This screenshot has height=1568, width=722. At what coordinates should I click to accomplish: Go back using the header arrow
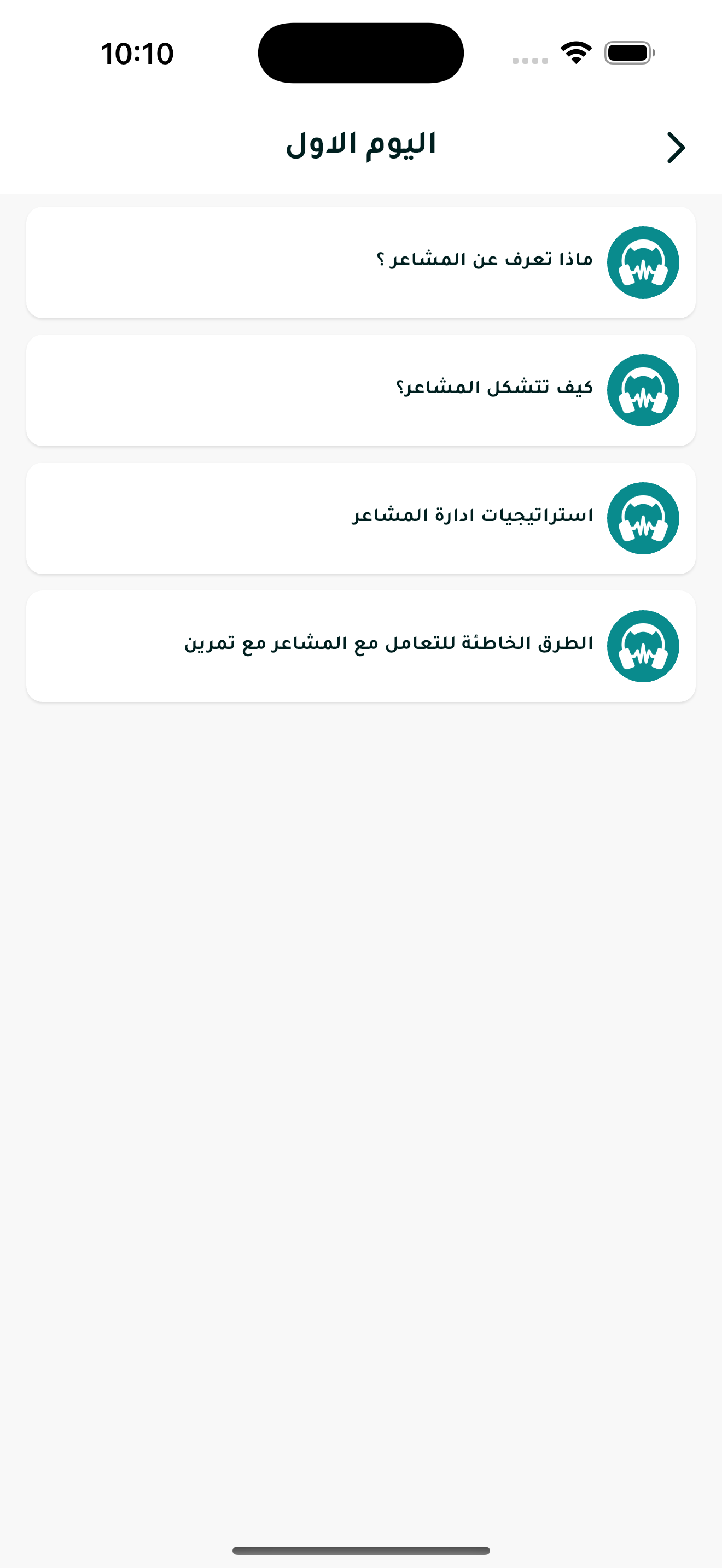click(676, 148)
